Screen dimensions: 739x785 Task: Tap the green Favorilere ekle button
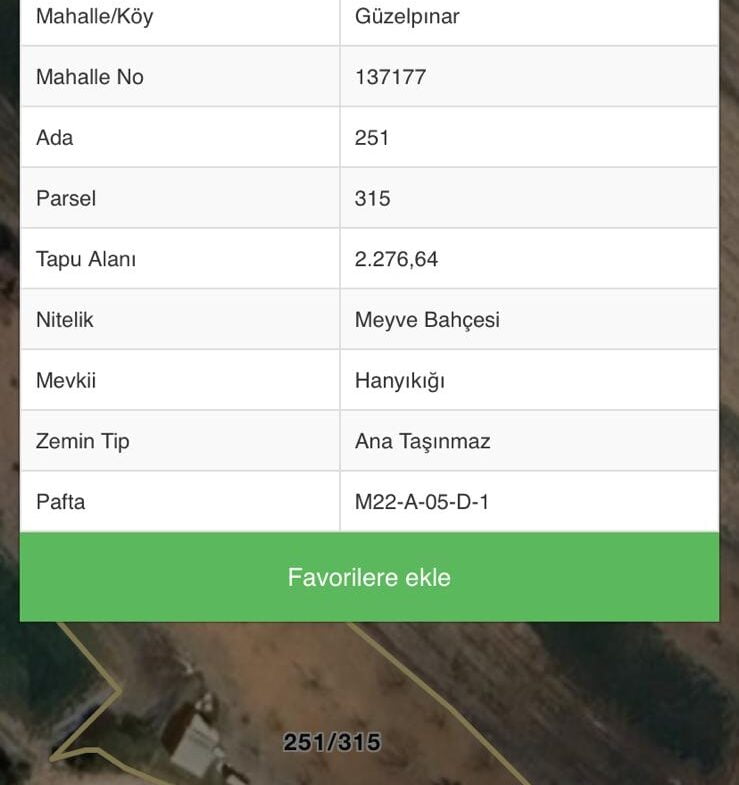point(369,577)
